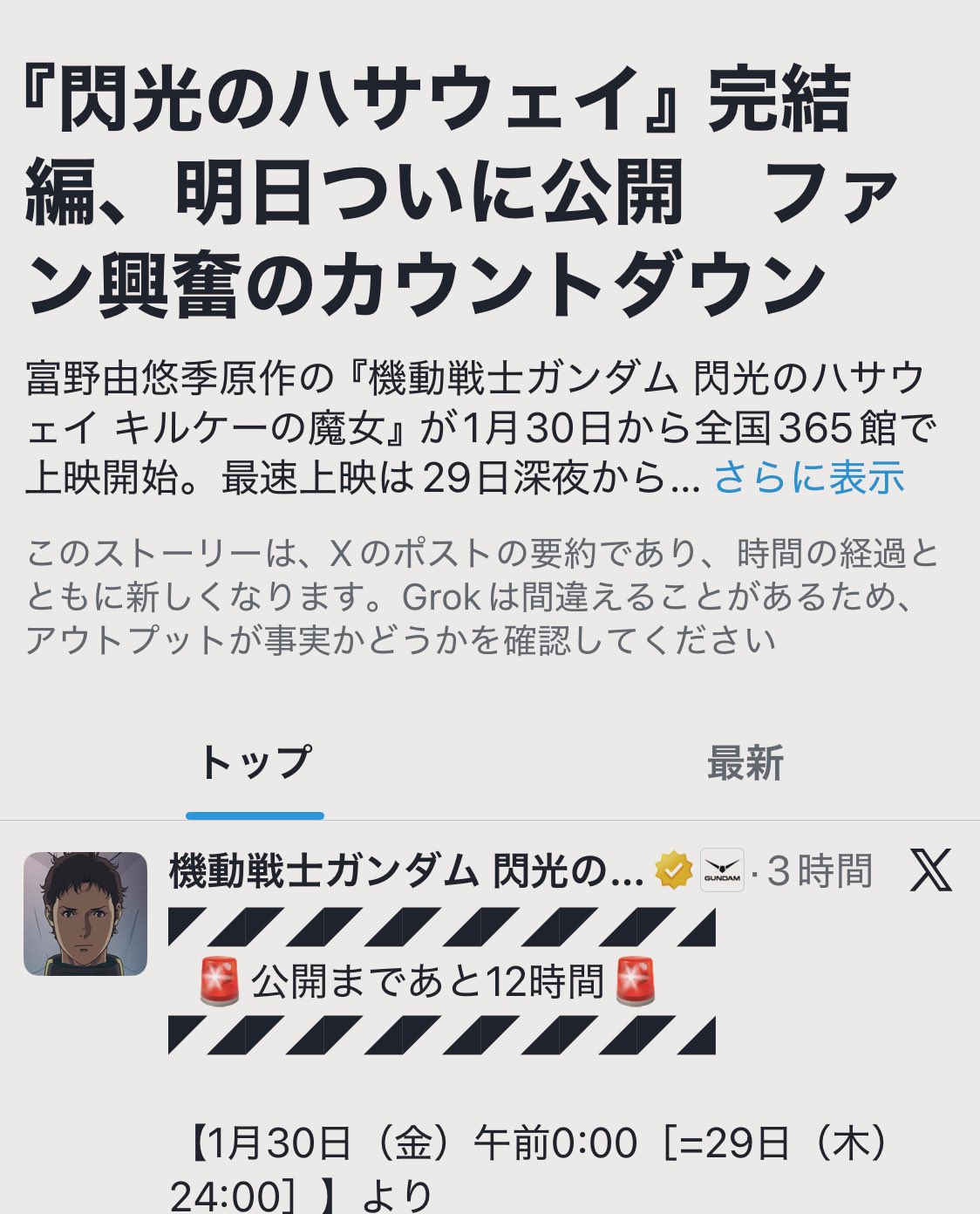Image resolution: width=980 pixels, height=1214 pixels.
Task: Open the 機動戦士ガンダム 閃光の… account name
Action: point(405,871)
